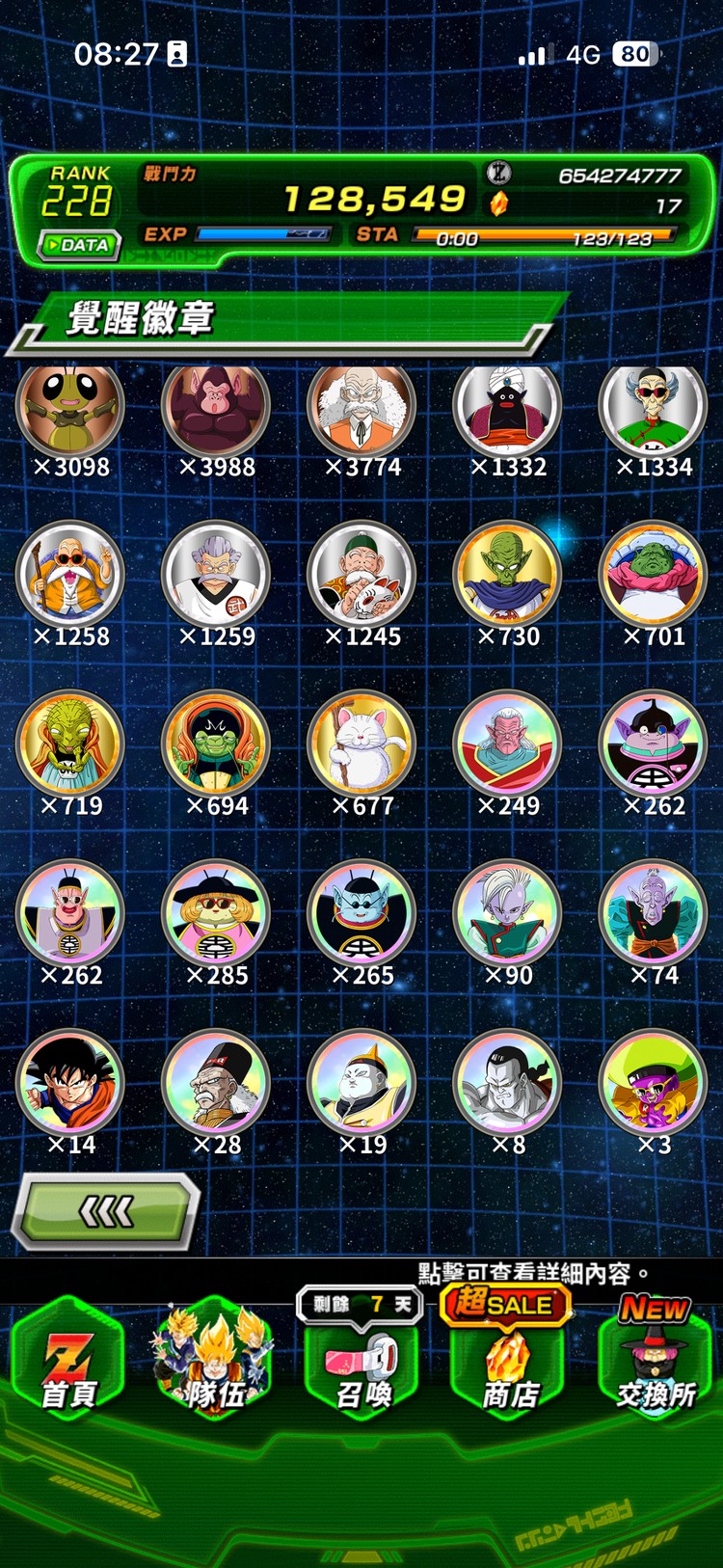
Task: View the medal with ×3774 count
Action: click(361, 410)
